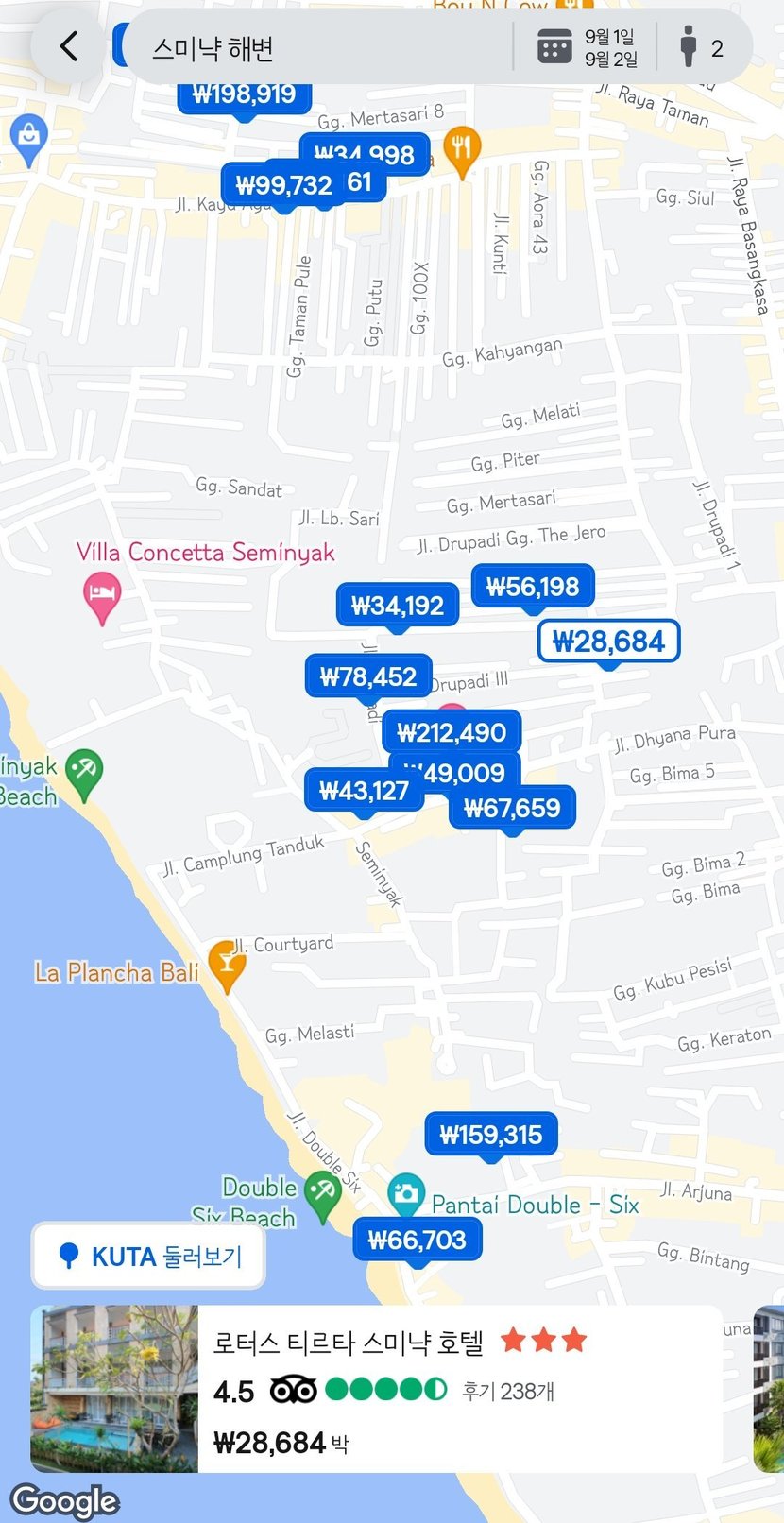Tap the ₩34,192 hotel pin
784x1523 pixels.
click(397, 606)
